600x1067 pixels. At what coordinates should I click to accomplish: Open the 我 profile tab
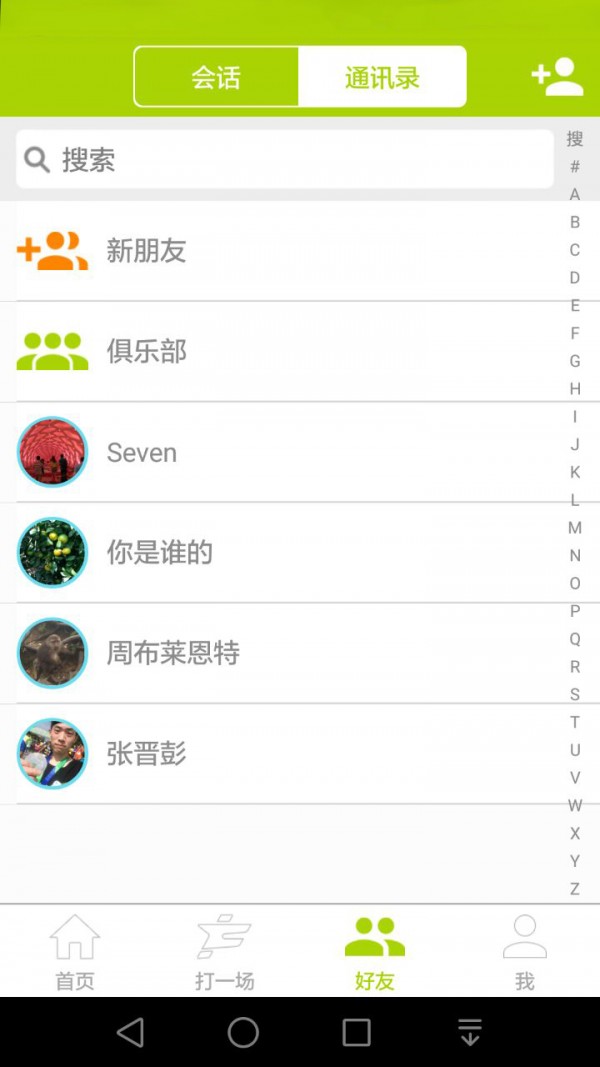point(525,951)
